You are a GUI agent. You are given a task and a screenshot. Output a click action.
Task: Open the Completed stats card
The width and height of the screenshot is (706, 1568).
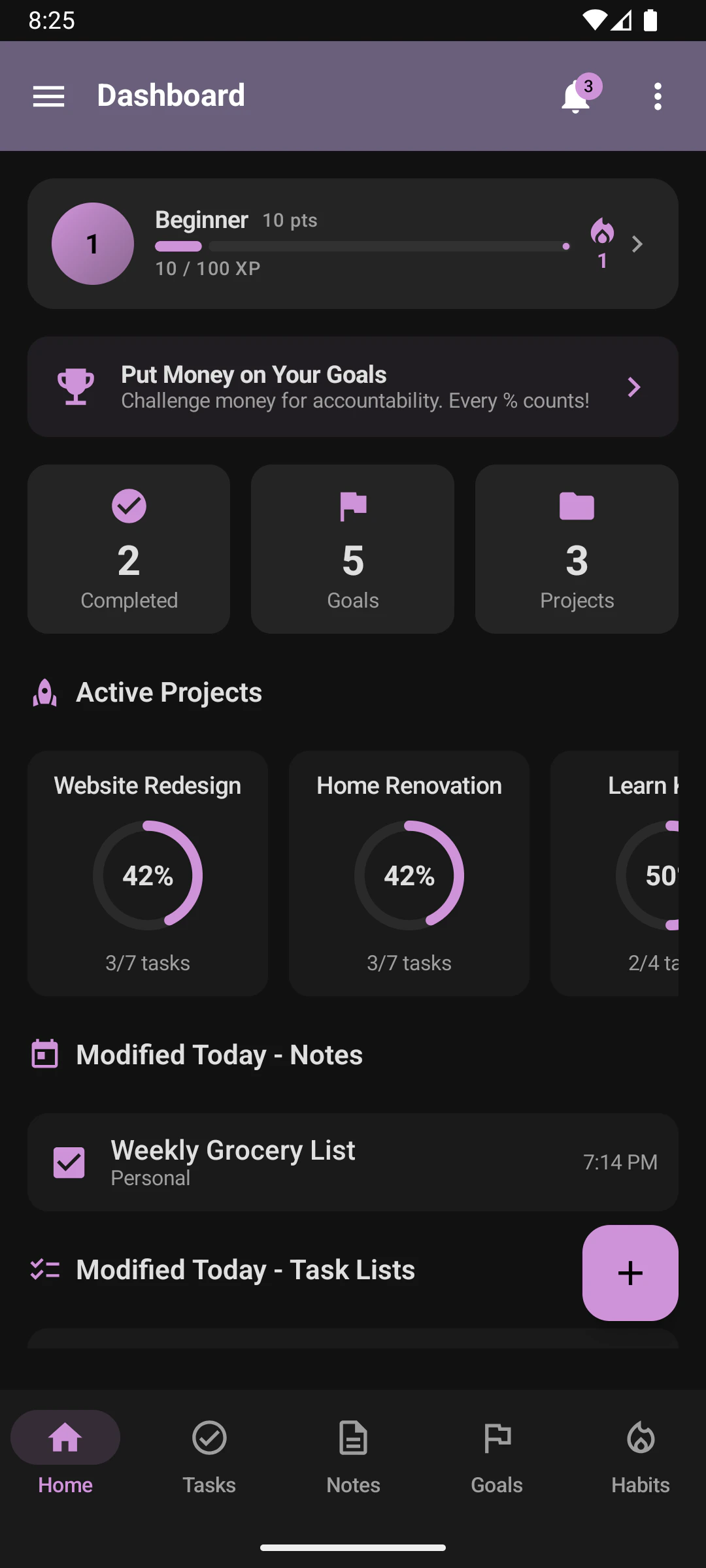click(x=129, y=549)
